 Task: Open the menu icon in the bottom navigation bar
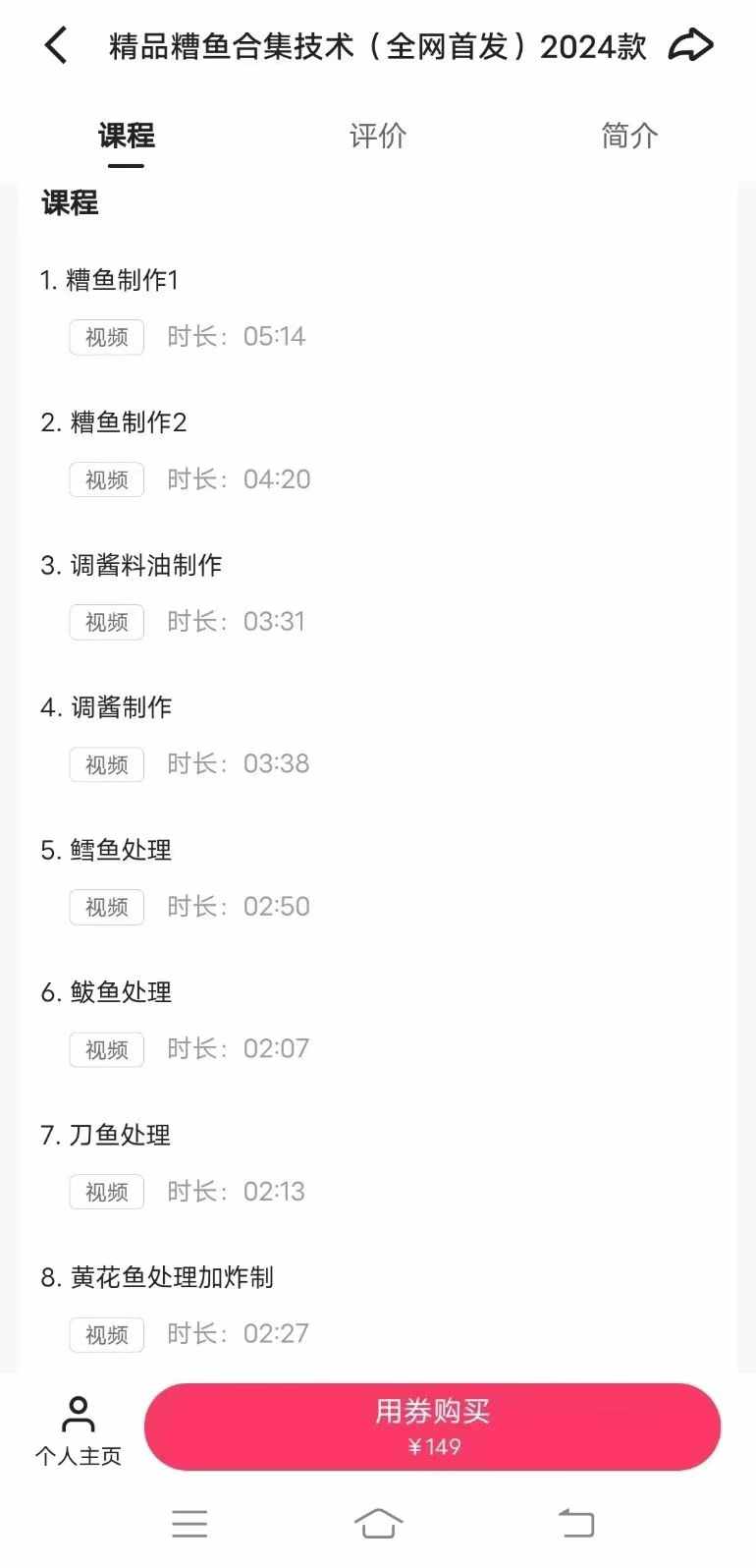pos(189,1522)
